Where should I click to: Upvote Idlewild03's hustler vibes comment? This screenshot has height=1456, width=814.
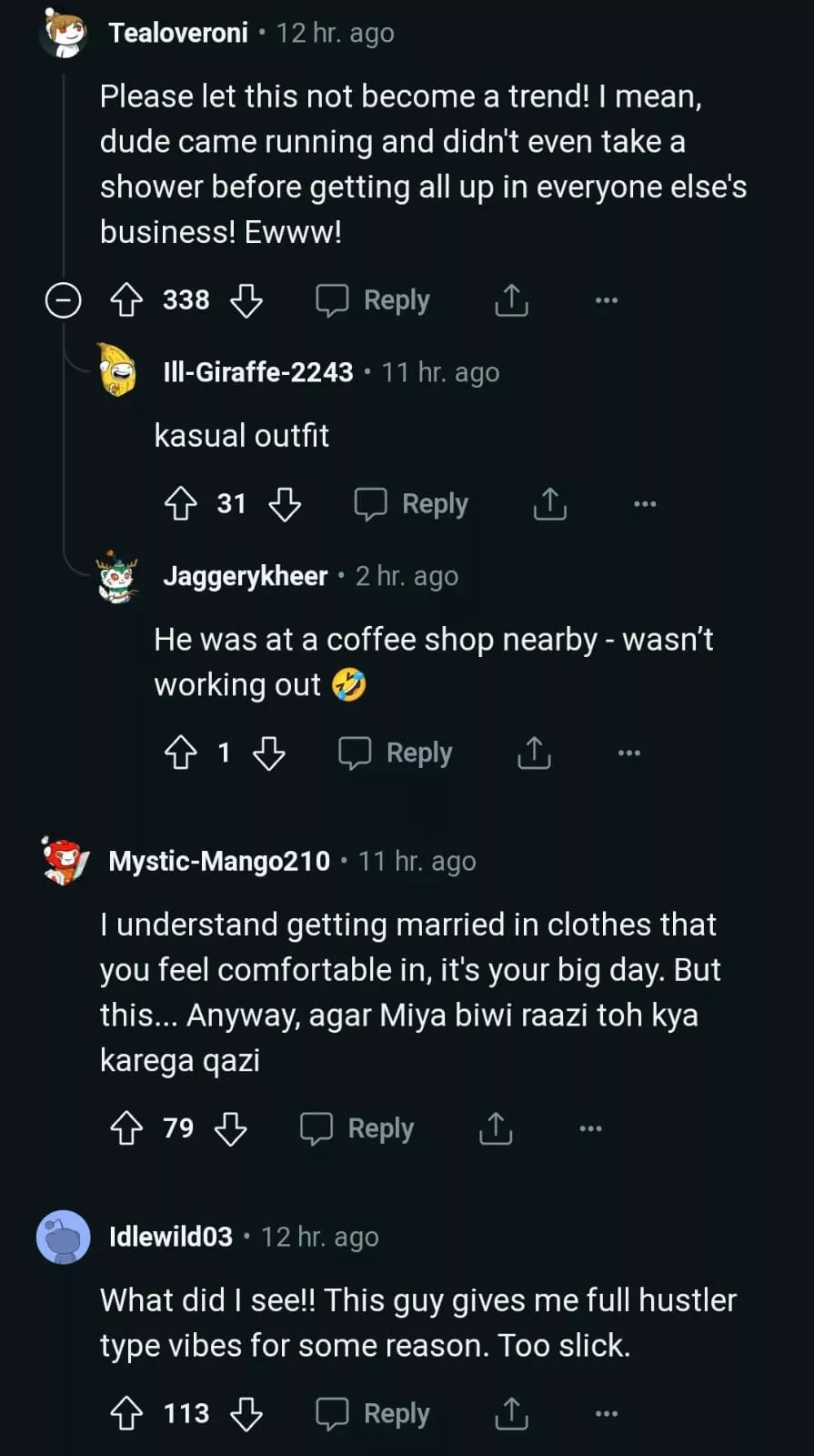(126, 1413)
